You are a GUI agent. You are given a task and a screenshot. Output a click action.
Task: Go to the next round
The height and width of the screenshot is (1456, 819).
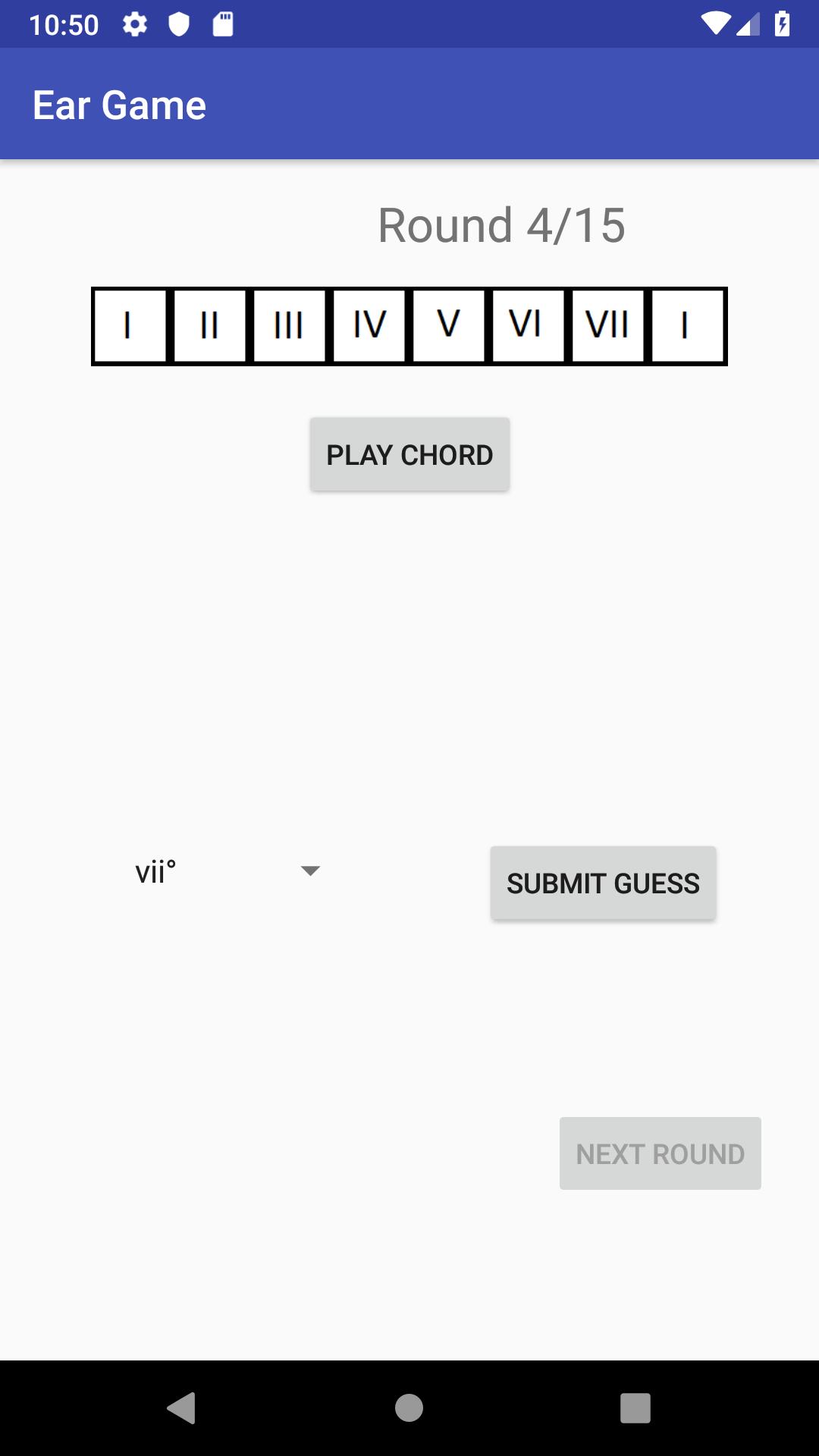coord(660,1153)
